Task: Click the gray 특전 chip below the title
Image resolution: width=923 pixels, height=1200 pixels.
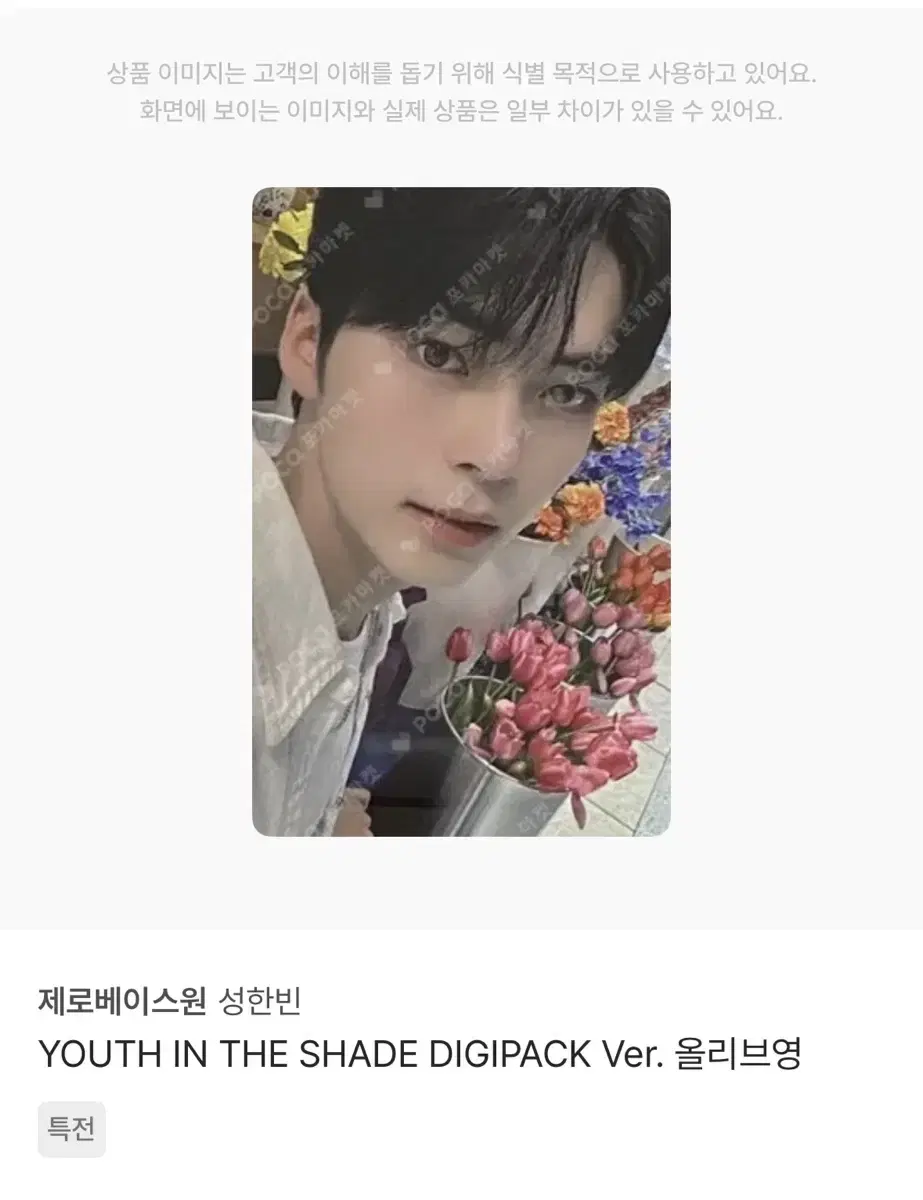Action: [70, 1130]
